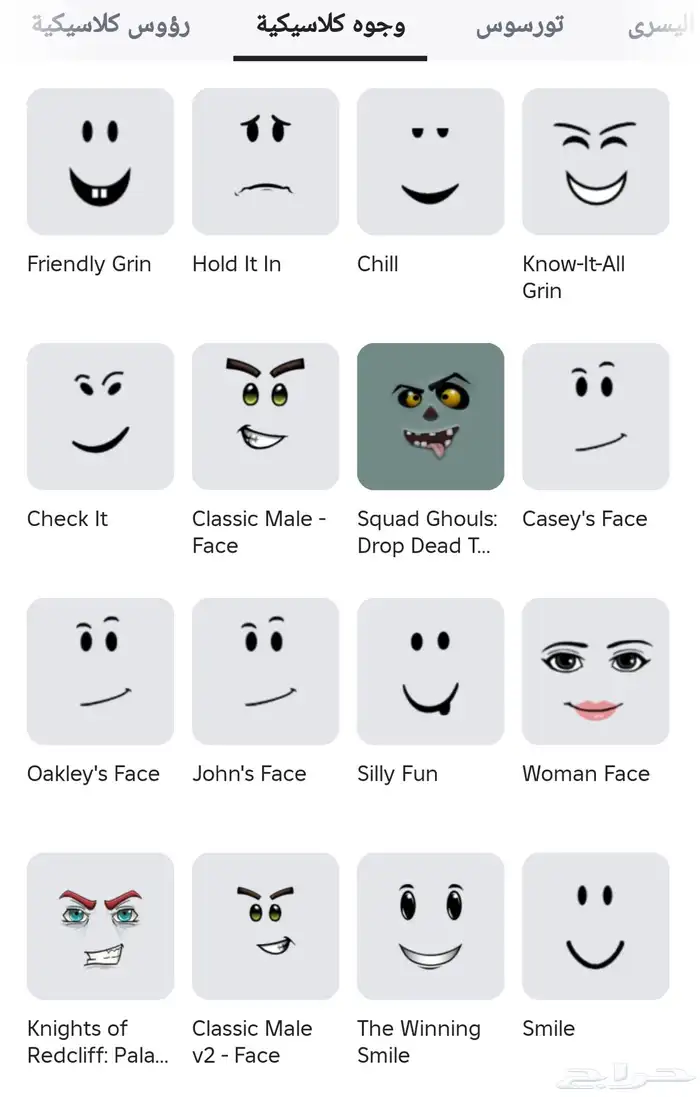Equip the Woman Face
This screenshot has height=1097, width=700.
(595, 672)
